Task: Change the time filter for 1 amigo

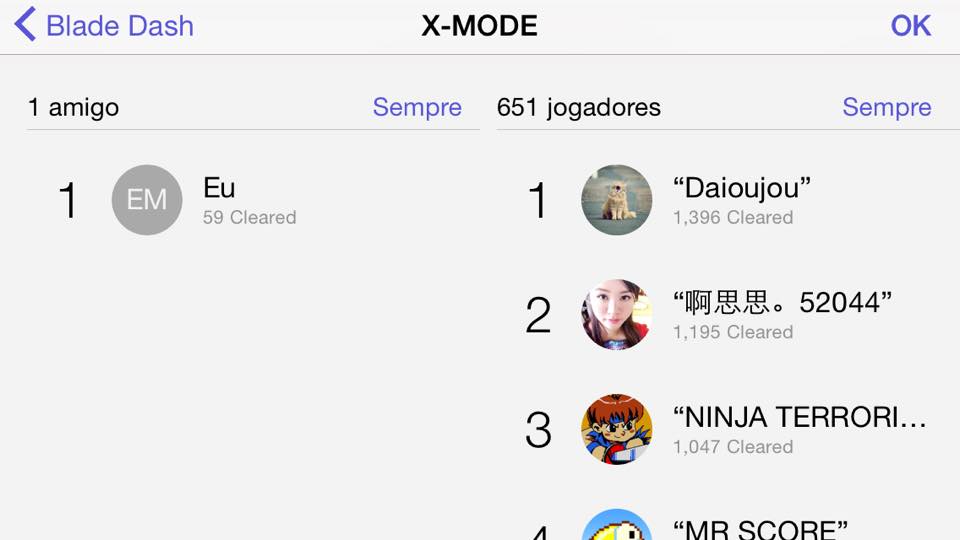Action: 417,107
